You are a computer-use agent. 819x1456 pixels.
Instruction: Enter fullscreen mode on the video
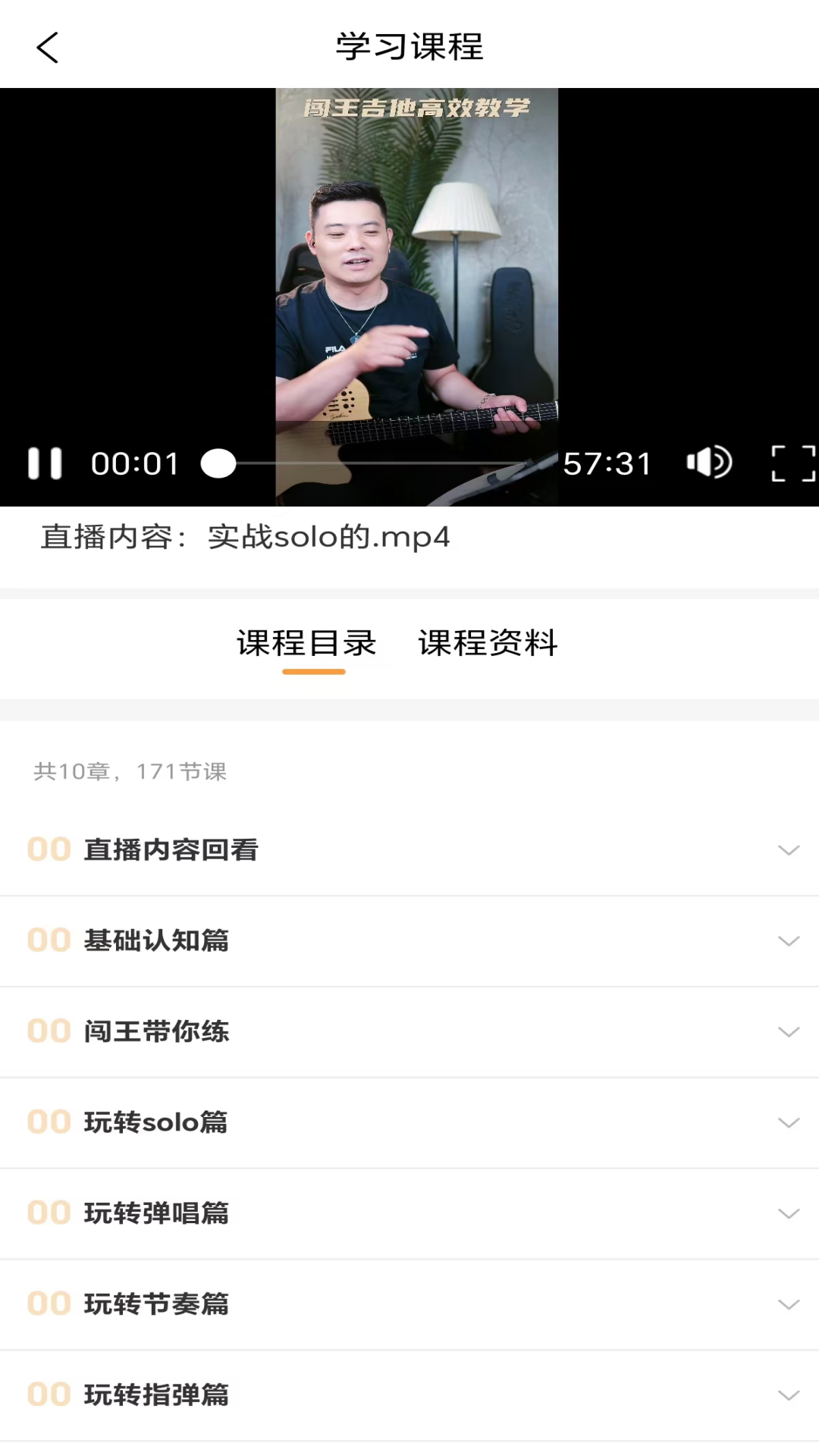(789, 463)
